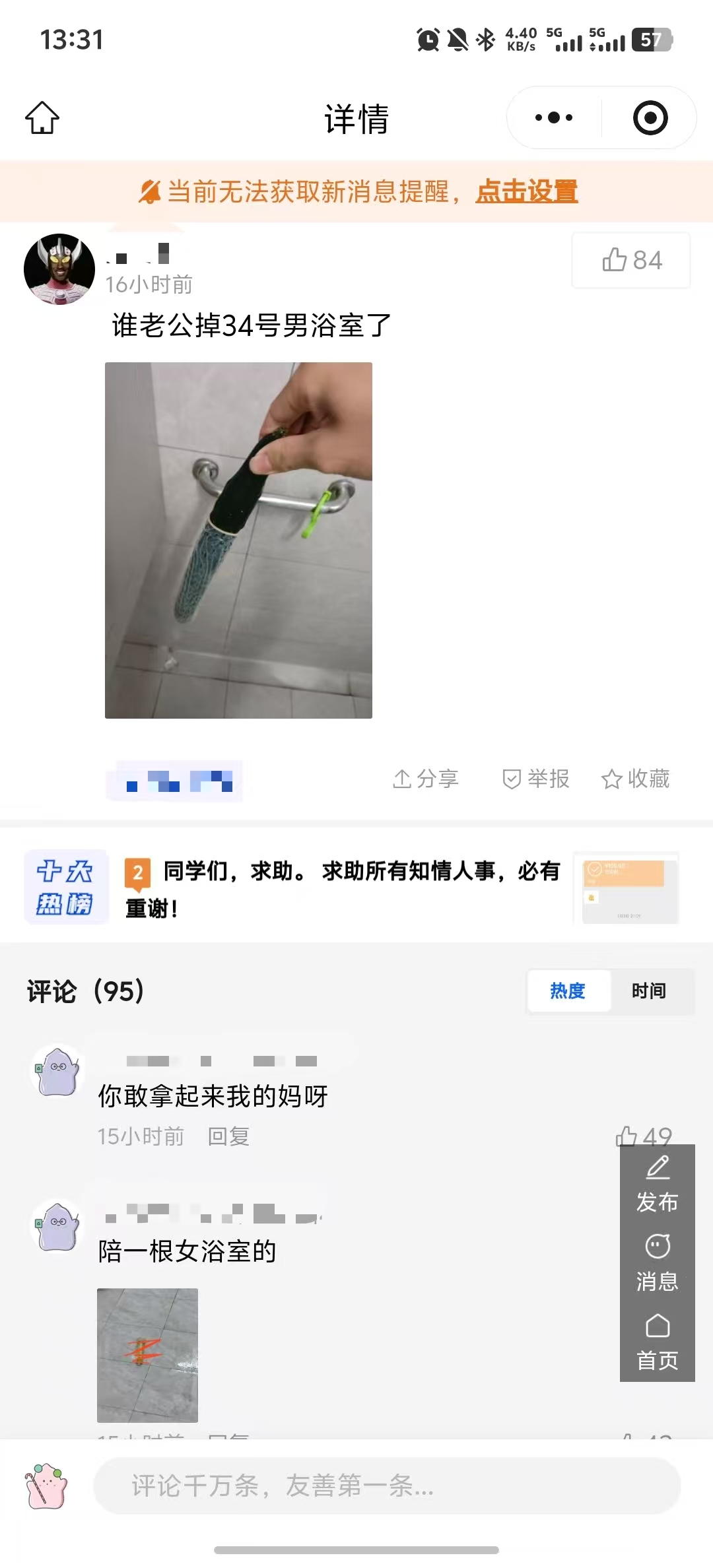Sort comments by 热度
Image resolution: width=713 pixels, height=1568 pixels.
tap(568, 991)
